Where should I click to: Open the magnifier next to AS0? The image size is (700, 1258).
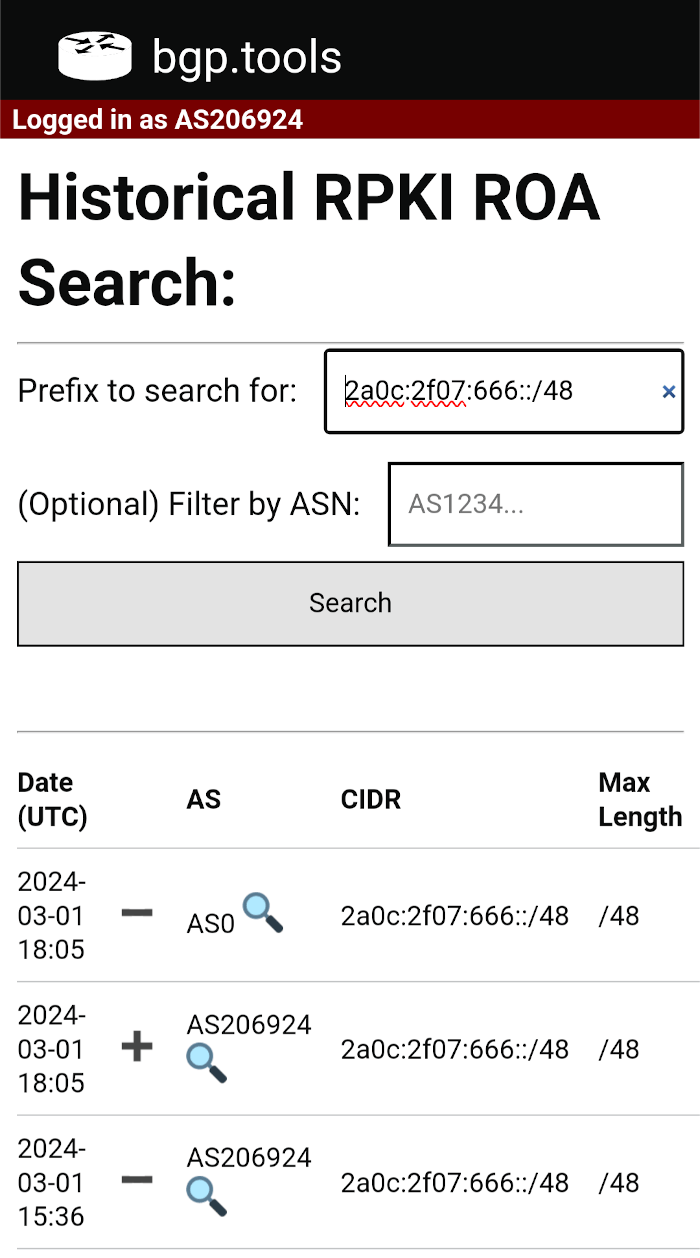coord(263,912)
